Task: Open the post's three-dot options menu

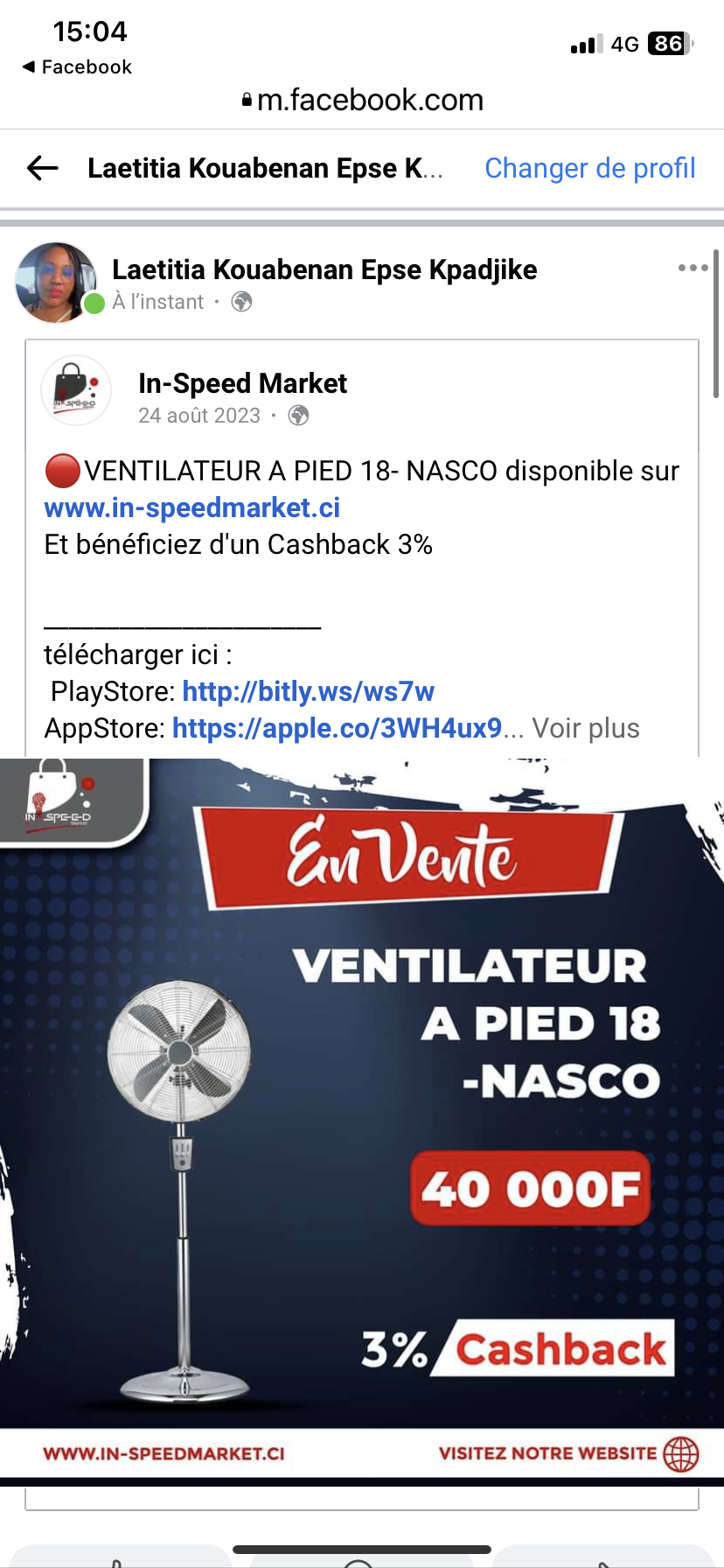Action: pyautogui.click(x=693, y=268)
